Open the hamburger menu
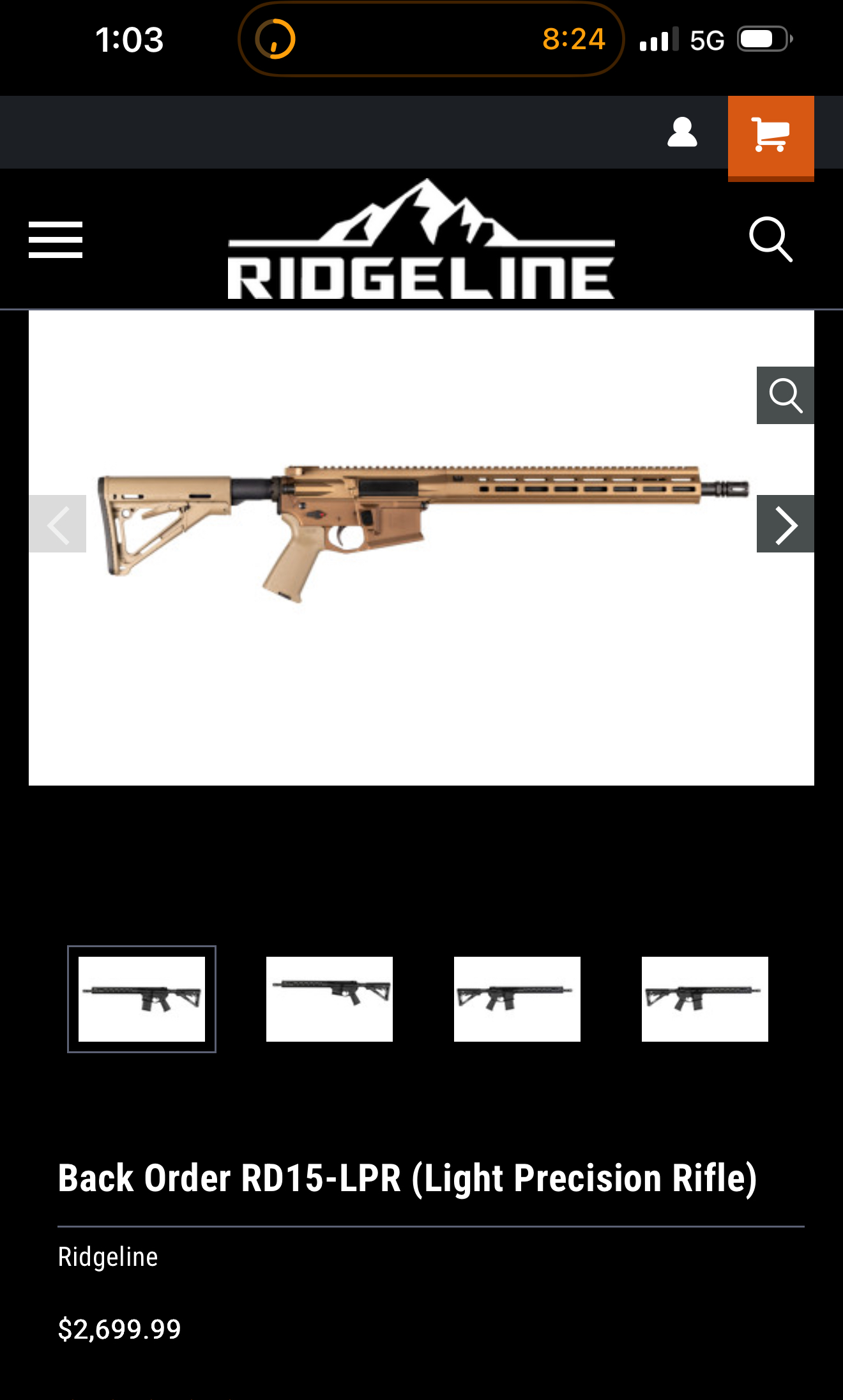Image resolution: width=843 pixels, height=1400 pixels. click(56, 240)
